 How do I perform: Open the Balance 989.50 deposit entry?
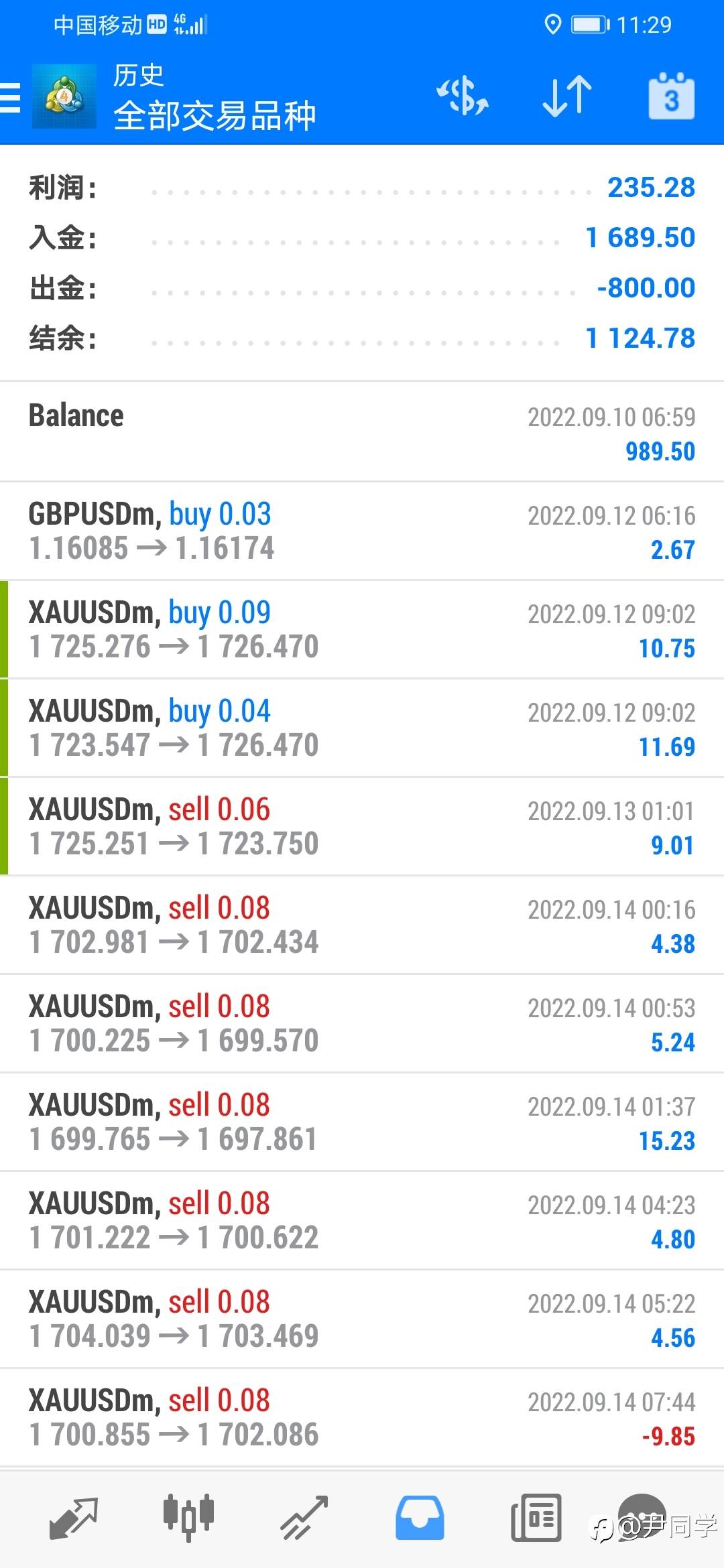pos(362,432)
